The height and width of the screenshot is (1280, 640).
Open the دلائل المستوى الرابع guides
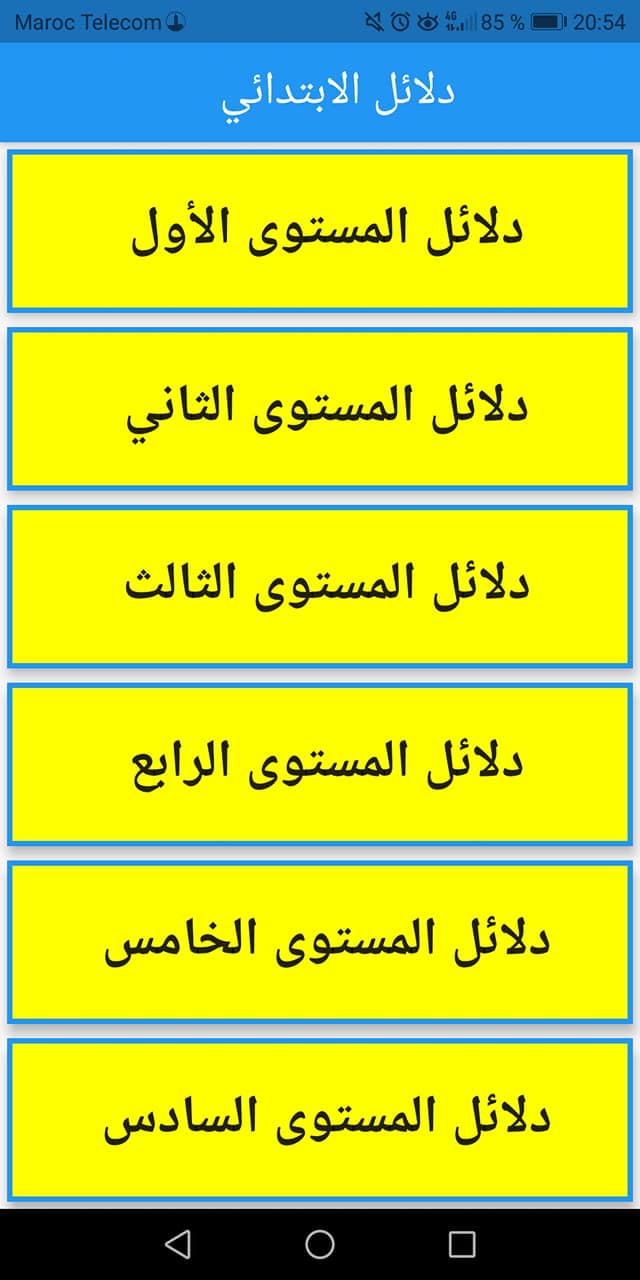click(x=320, y=763)
